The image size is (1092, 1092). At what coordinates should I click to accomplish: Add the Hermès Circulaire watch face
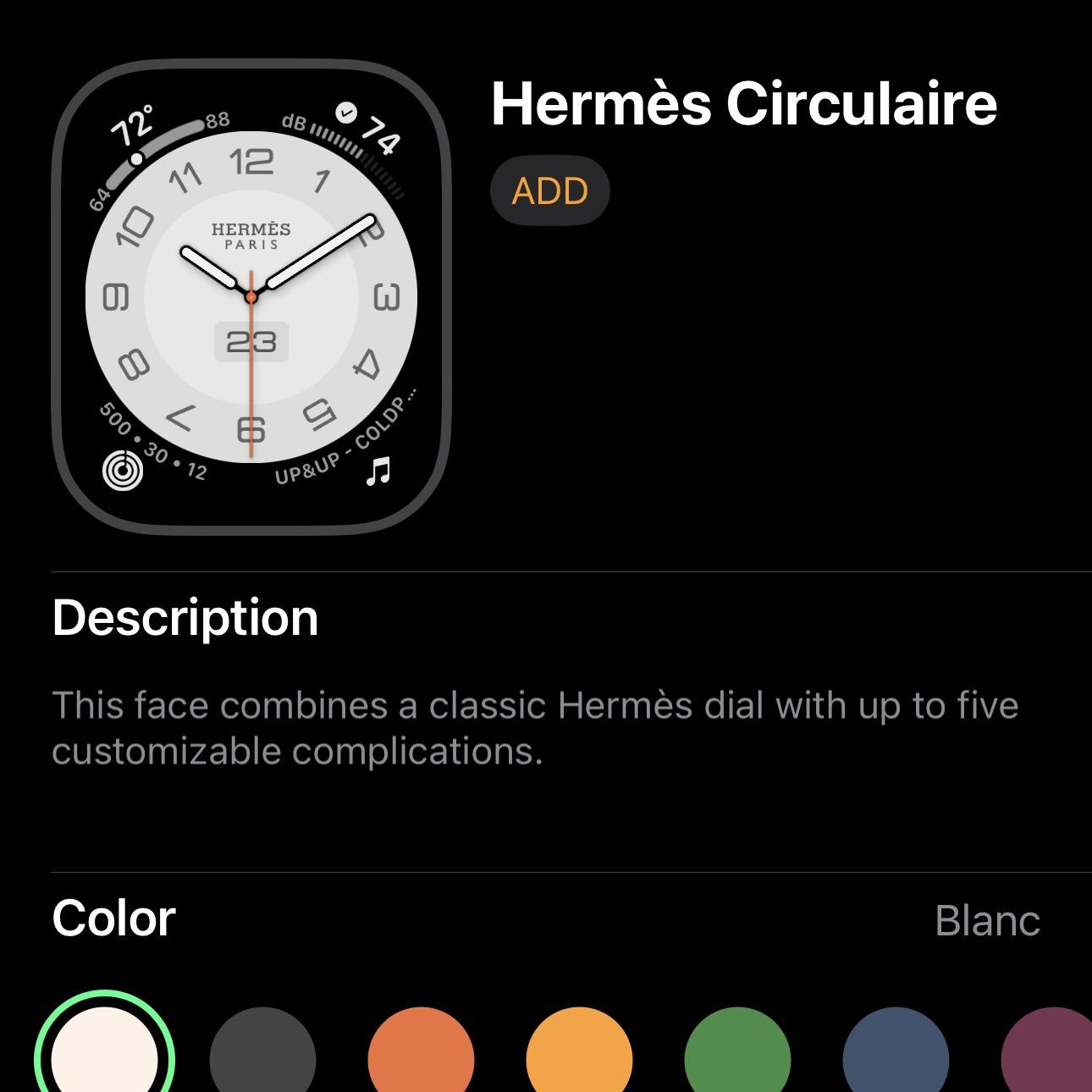[x=549, y=191]
